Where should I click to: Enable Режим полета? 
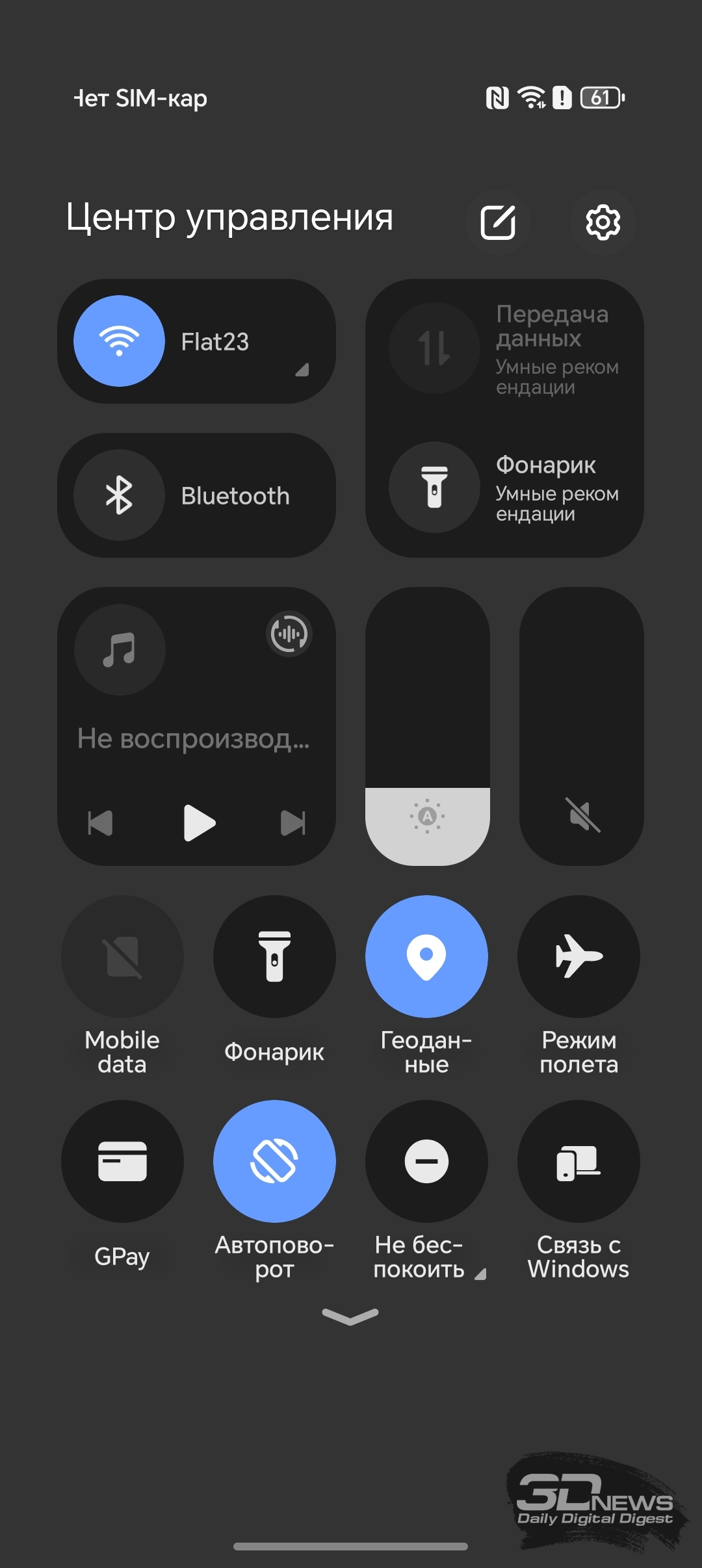pos(578,957)
